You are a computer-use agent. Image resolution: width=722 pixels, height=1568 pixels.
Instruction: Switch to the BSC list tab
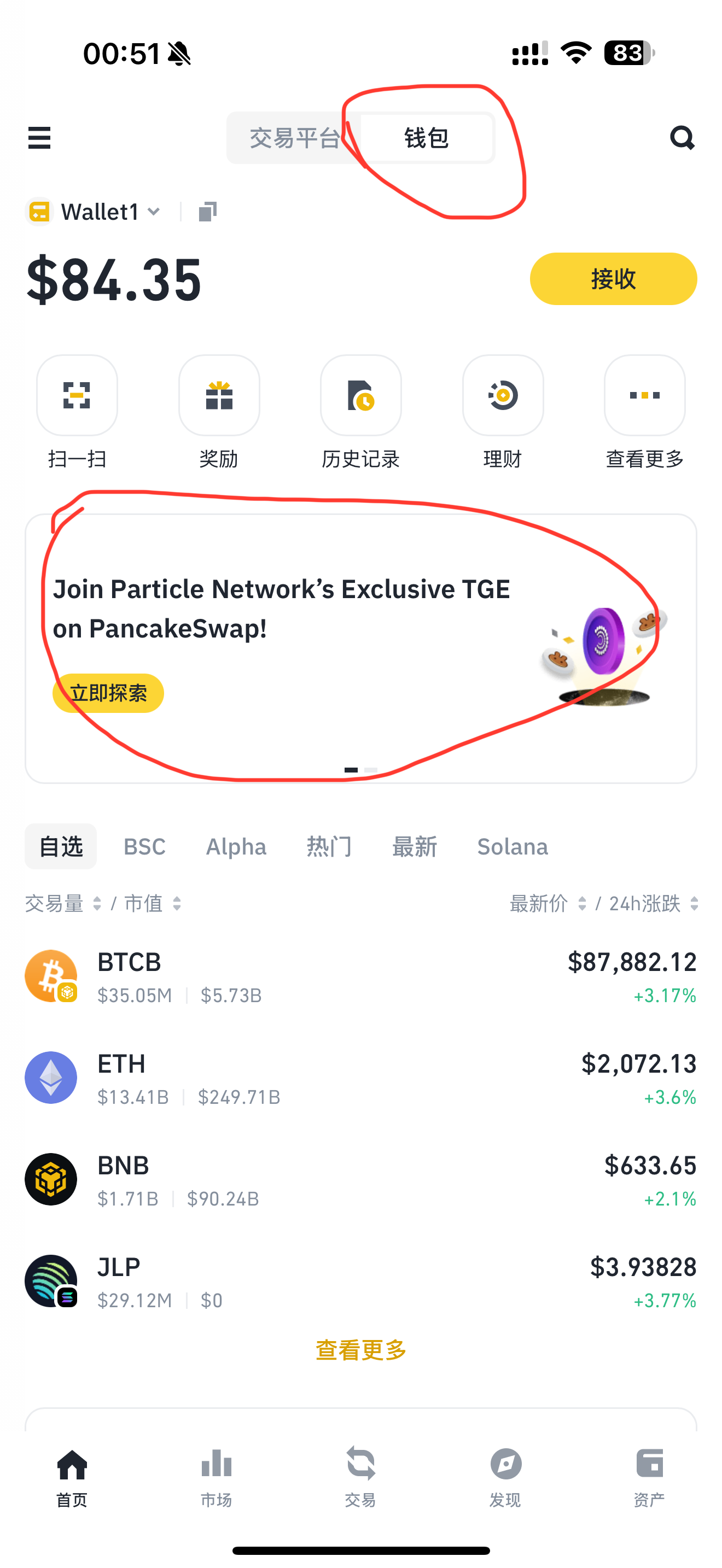click(x=144, y=847)
